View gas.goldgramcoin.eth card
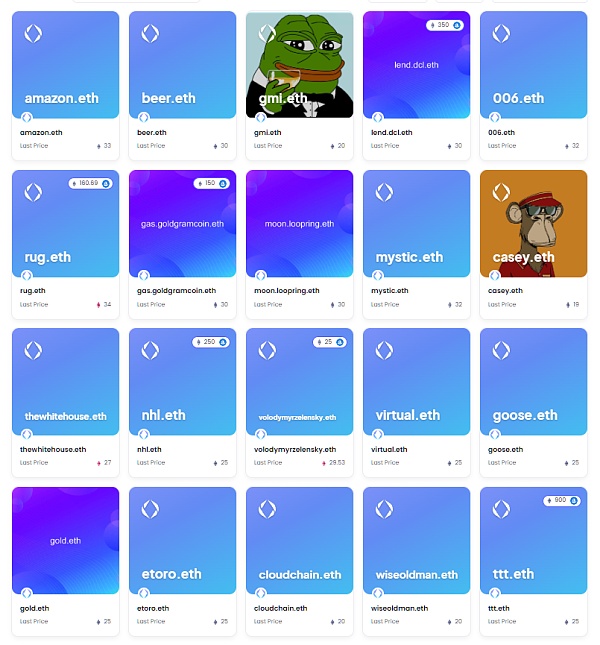Viewport: 600px width, 645px height. [182, 224]
